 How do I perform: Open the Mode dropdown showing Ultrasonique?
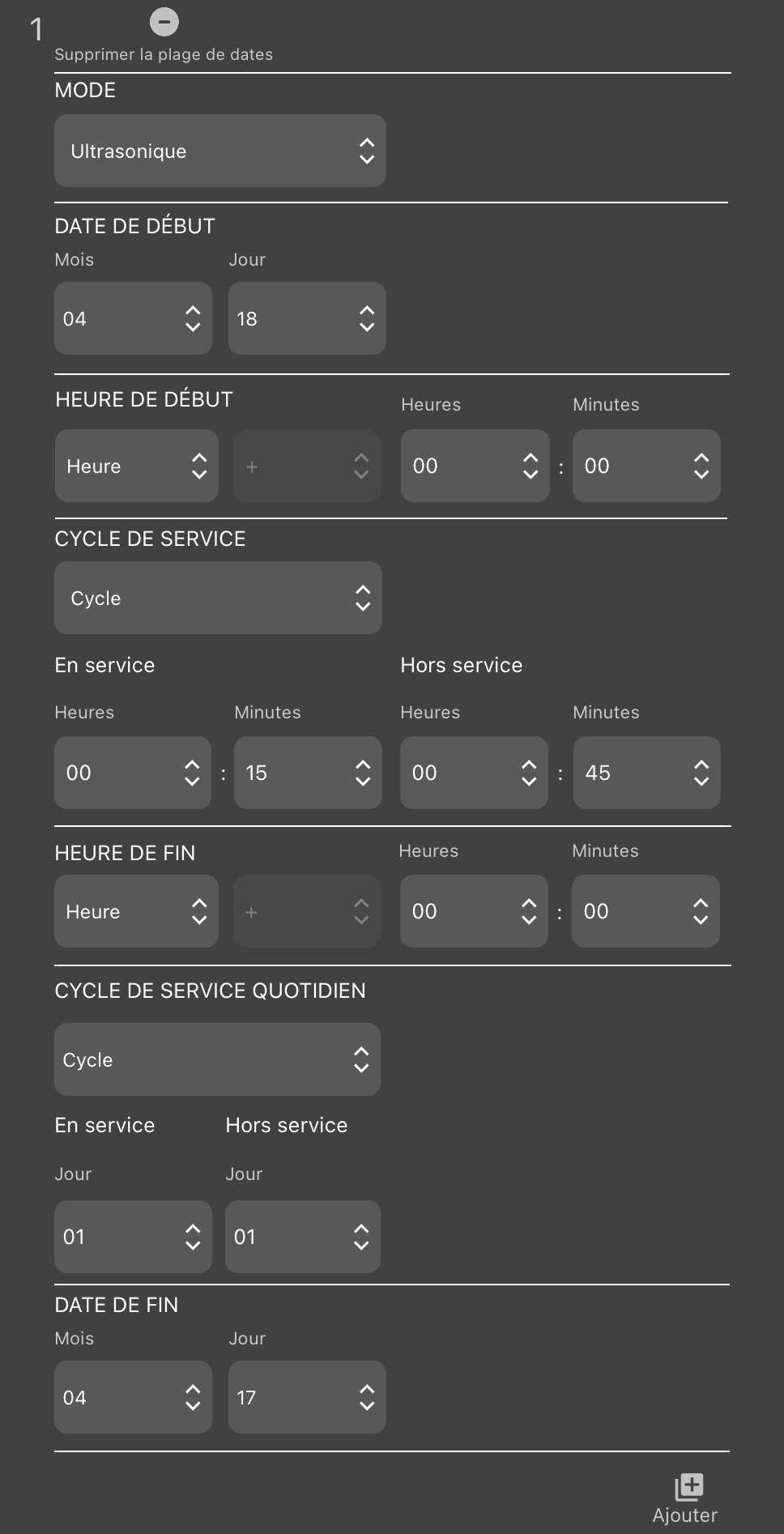[x=219, y=151]
